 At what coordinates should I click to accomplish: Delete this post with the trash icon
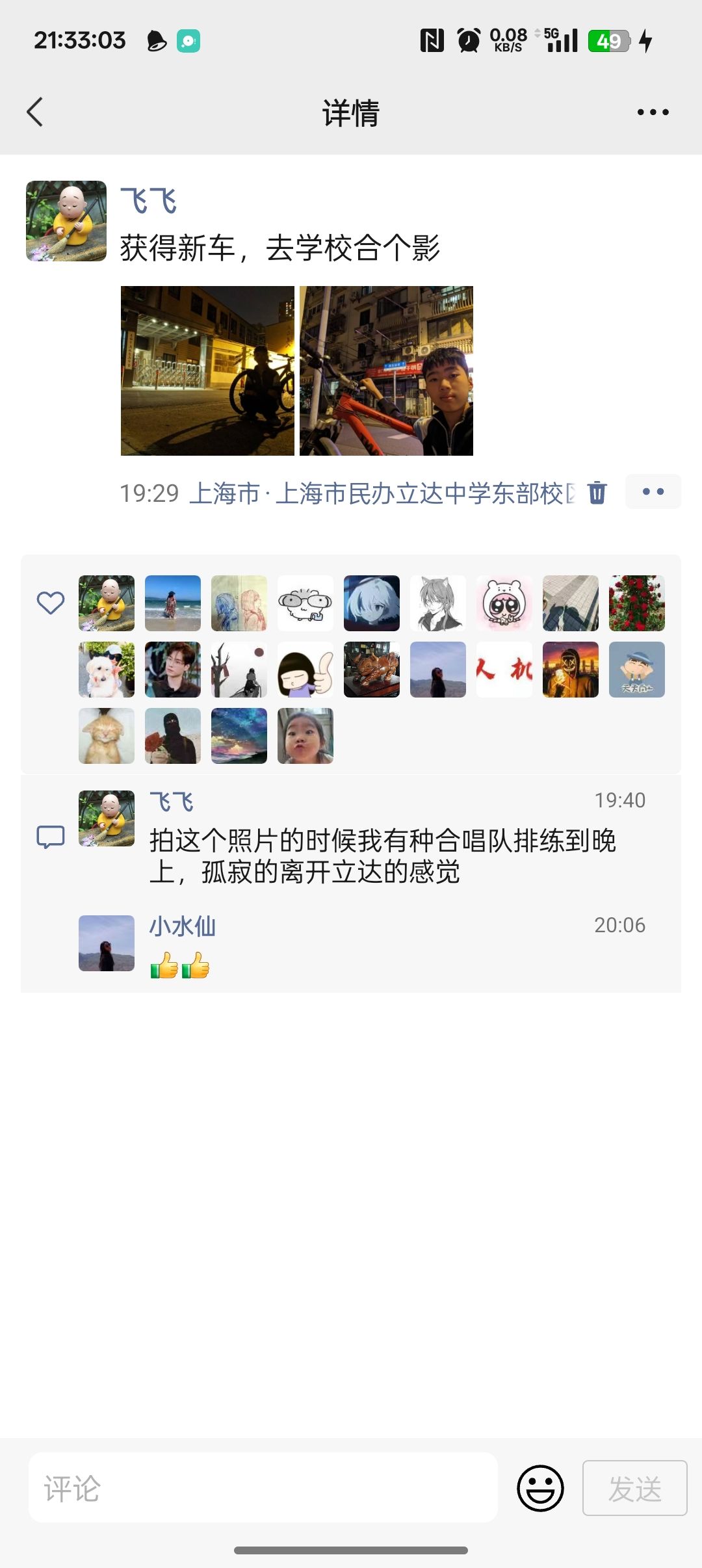597,493
